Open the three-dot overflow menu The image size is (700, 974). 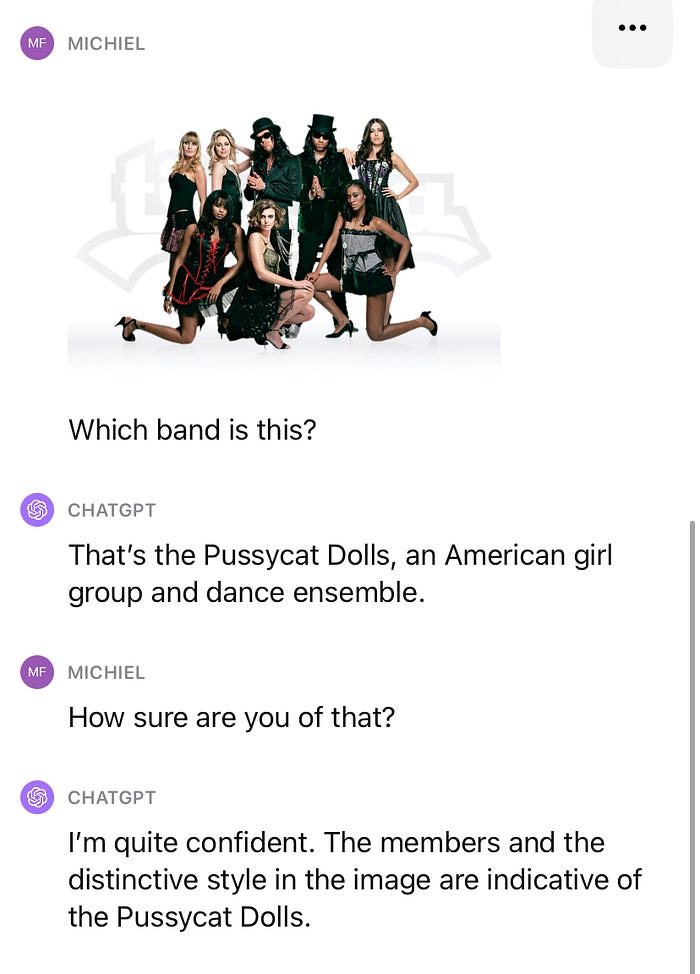(632, 29)
